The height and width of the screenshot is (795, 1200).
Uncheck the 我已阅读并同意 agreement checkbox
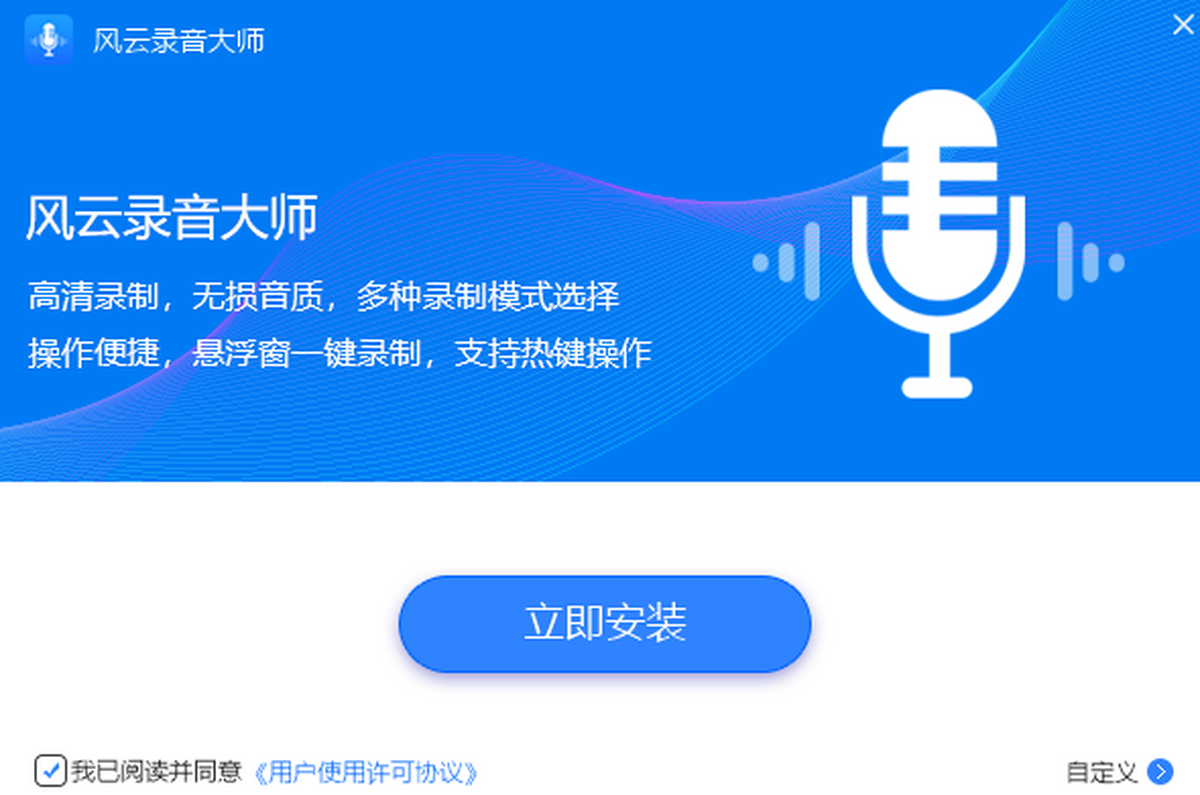tap(49, 771)
